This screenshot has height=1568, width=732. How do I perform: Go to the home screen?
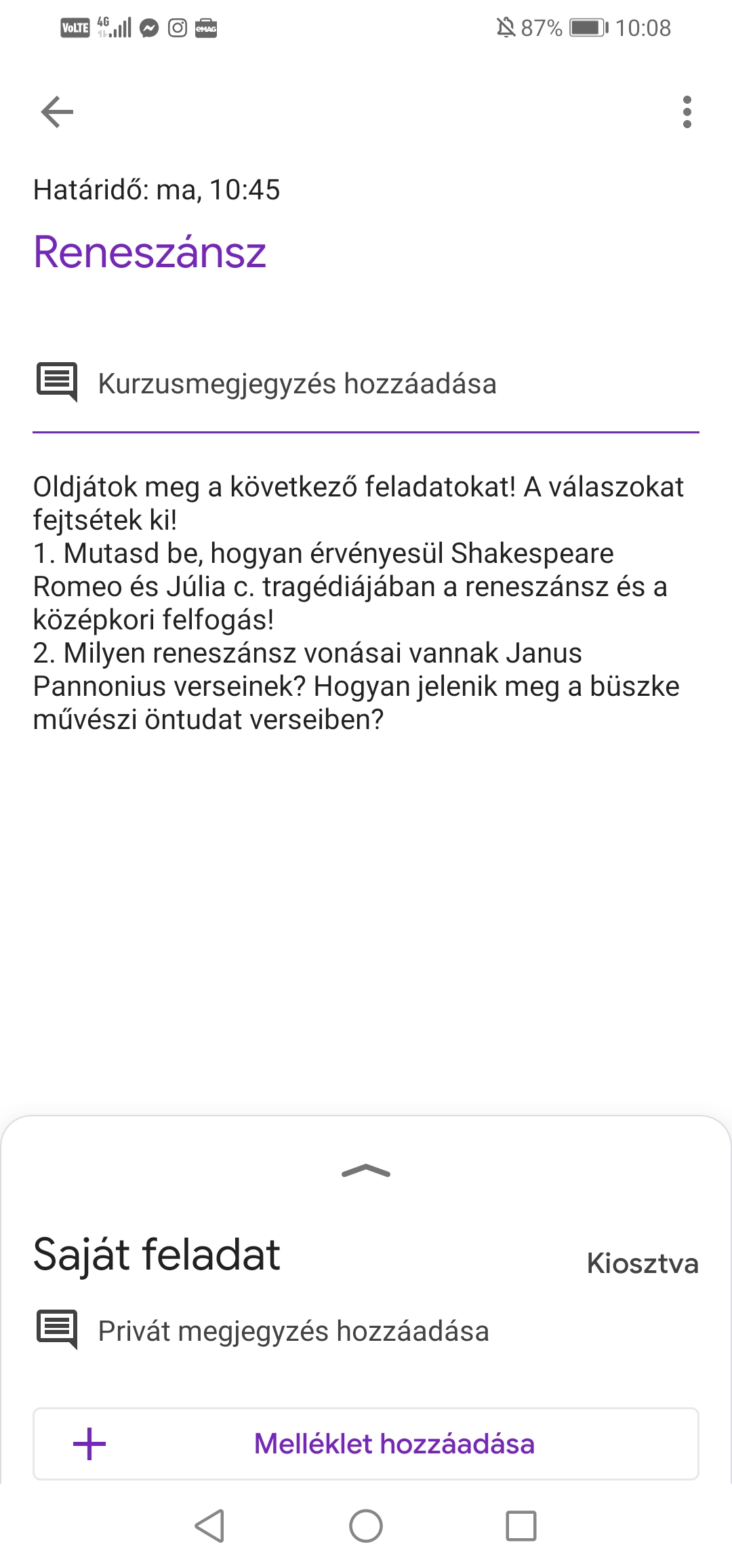click(x=366, y=1527)
